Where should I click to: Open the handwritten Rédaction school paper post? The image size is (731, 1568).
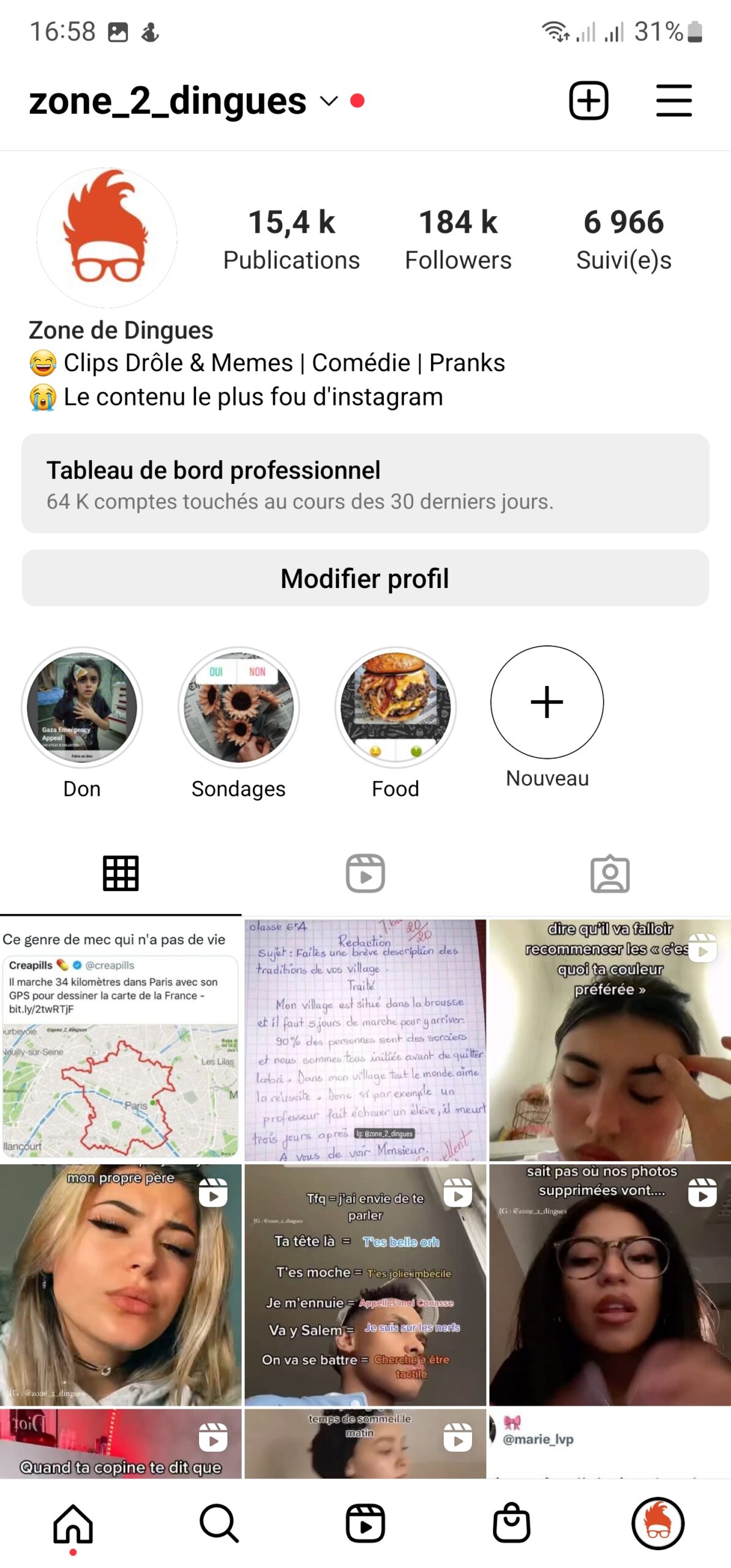(x=365, y=1039)
